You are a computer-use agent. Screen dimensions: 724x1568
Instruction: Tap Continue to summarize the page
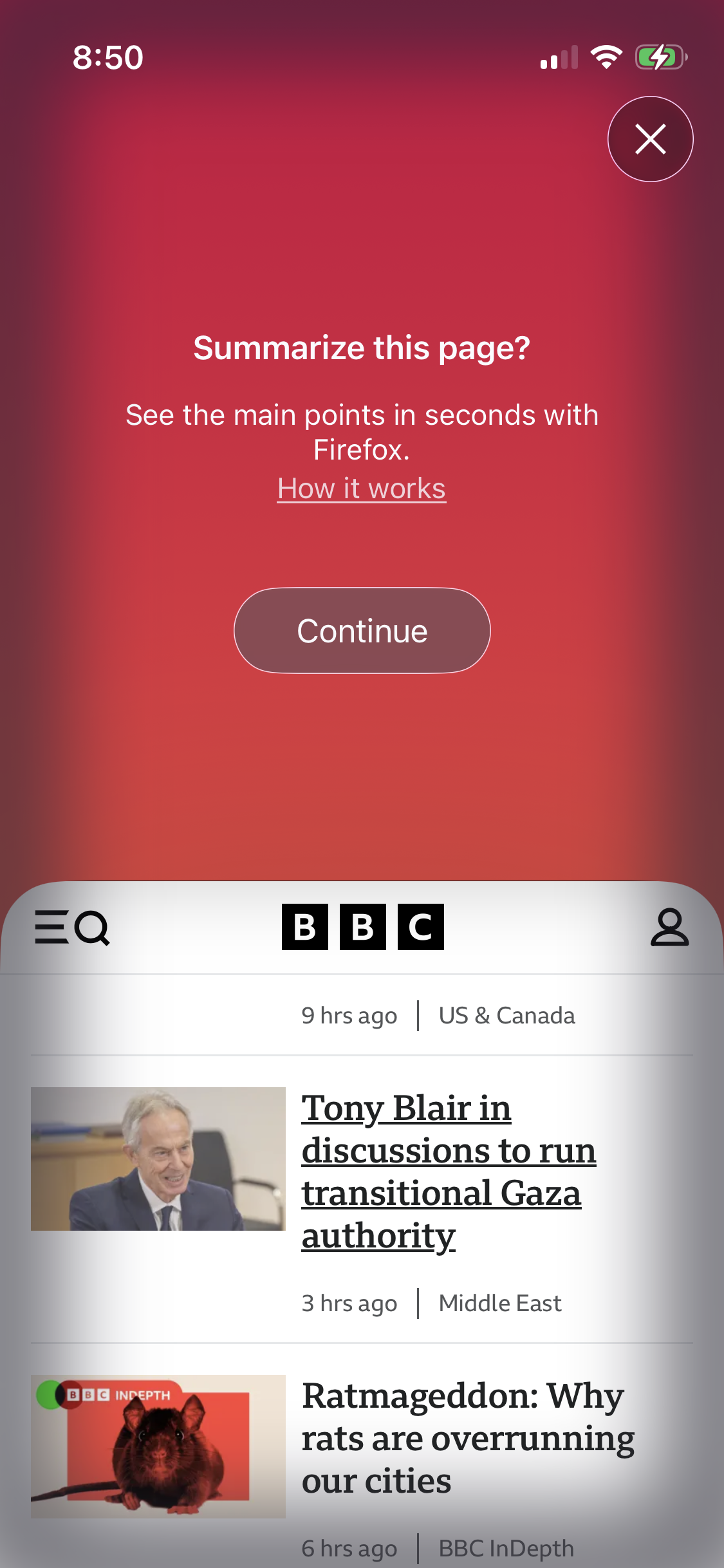(x=362, y=631)
